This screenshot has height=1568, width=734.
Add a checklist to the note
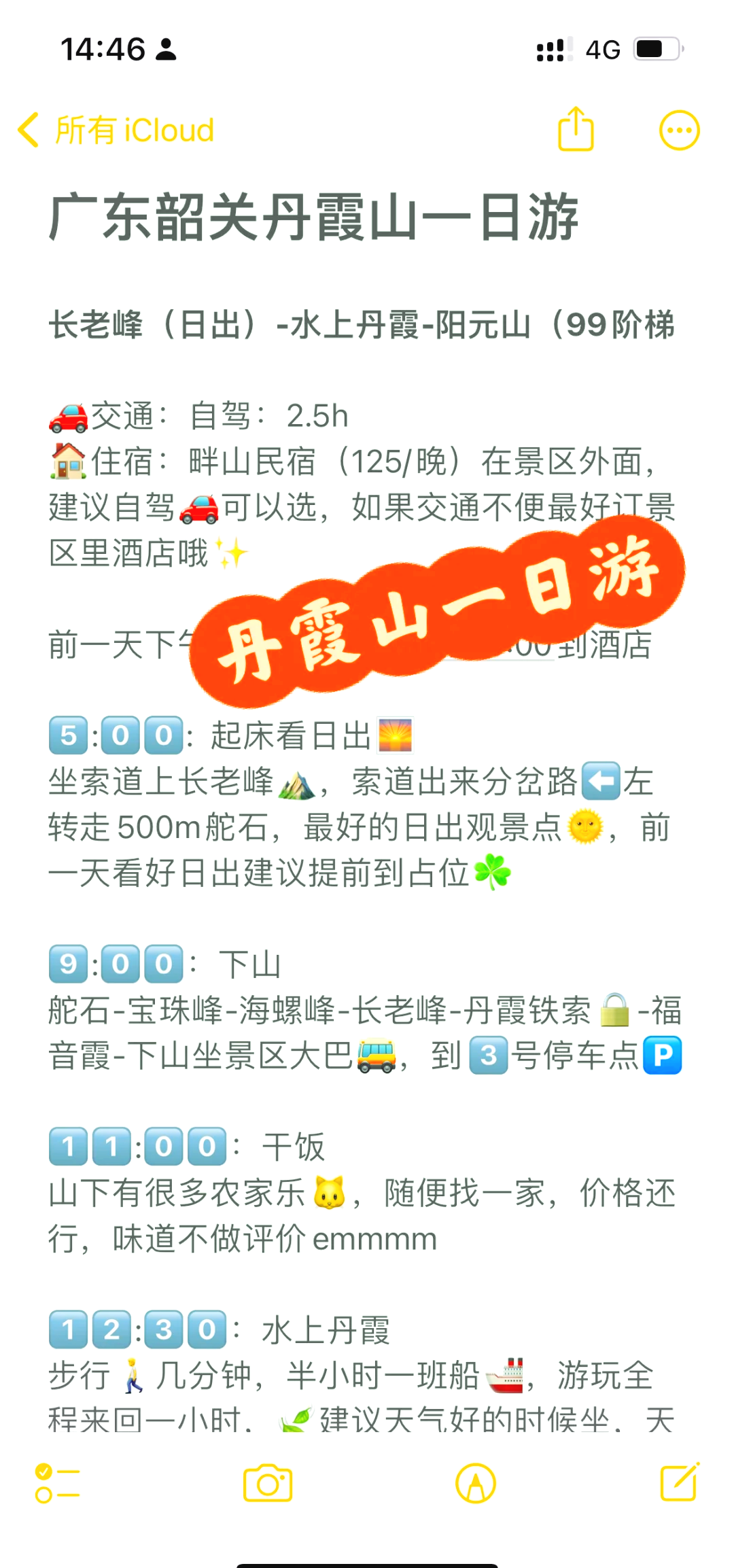point(57,1483)
